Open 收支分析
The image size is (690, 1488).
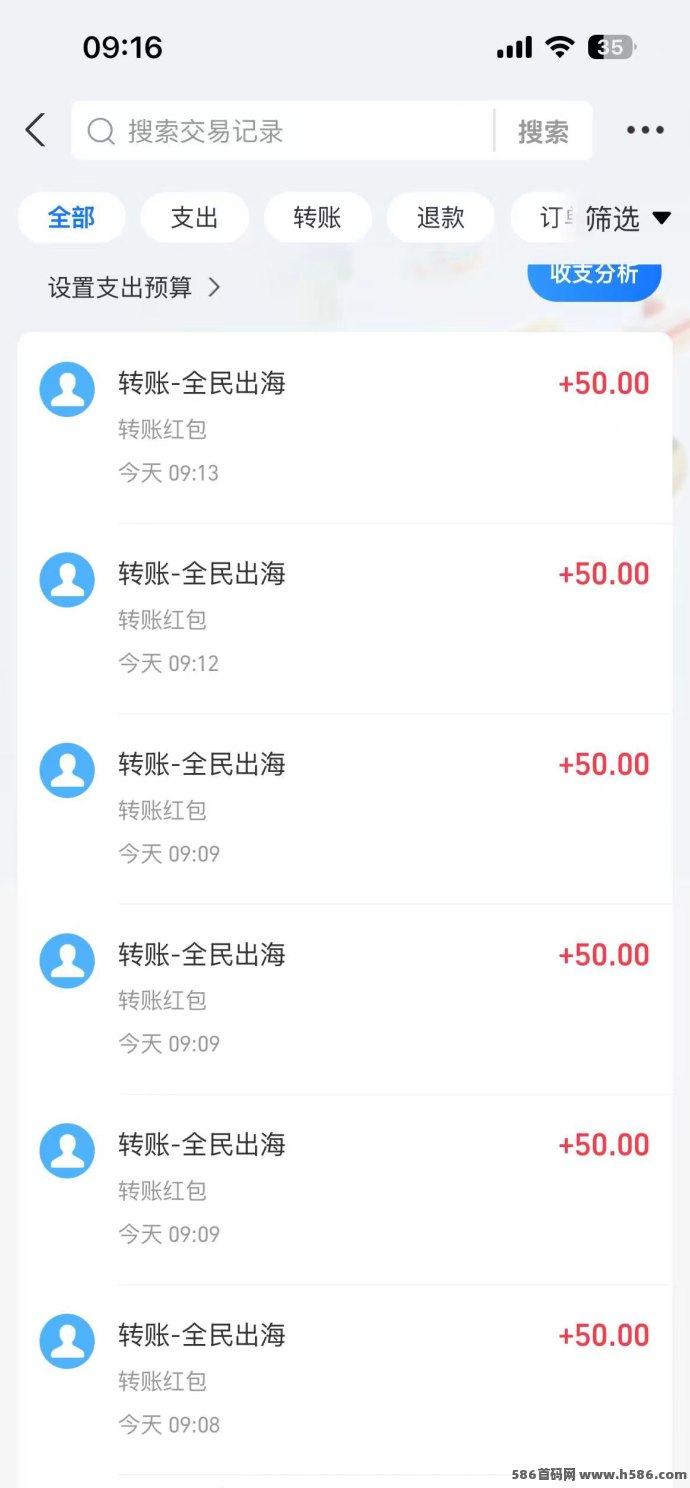tap(594, 276)
